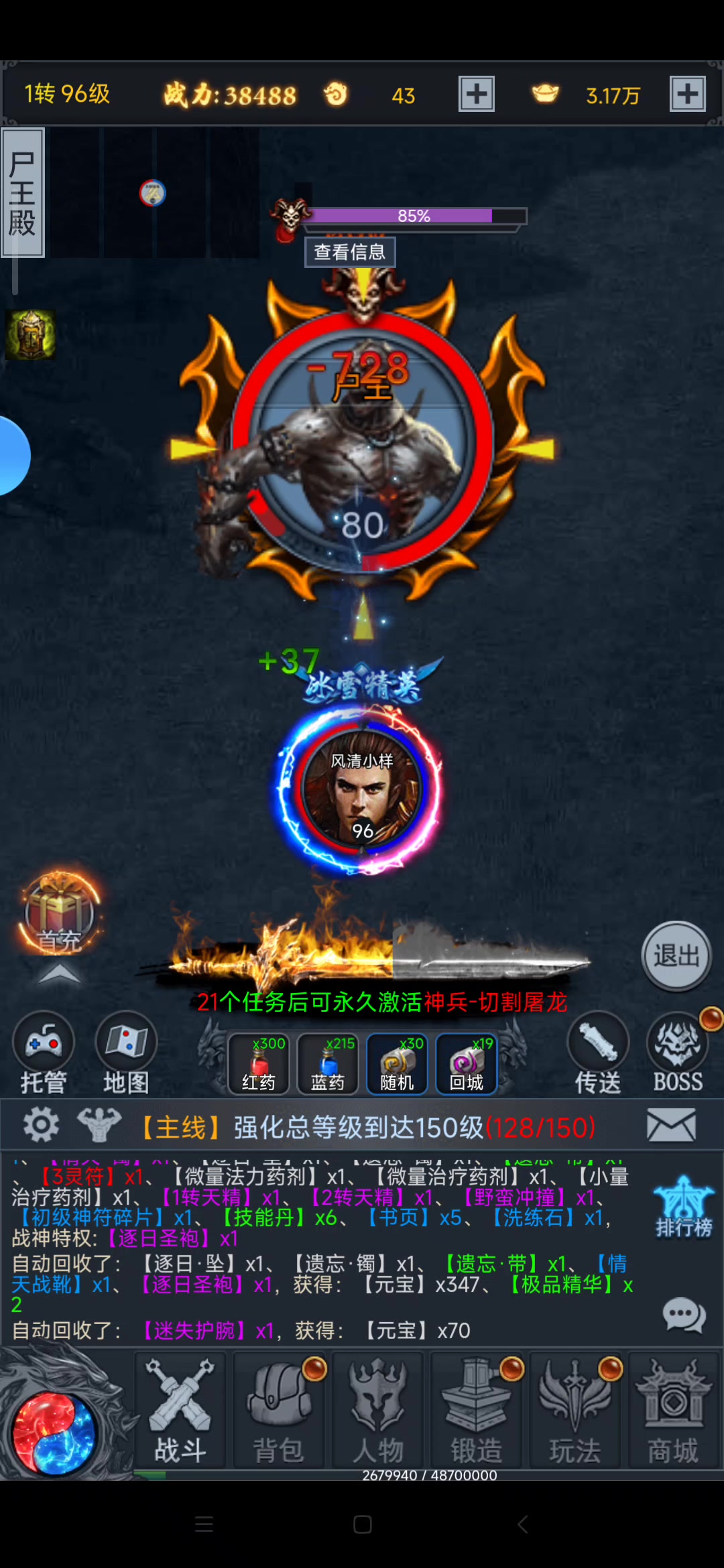Open the settings gear
The height and width of the screenshot is (1568, 724).
pos(41,1125)
